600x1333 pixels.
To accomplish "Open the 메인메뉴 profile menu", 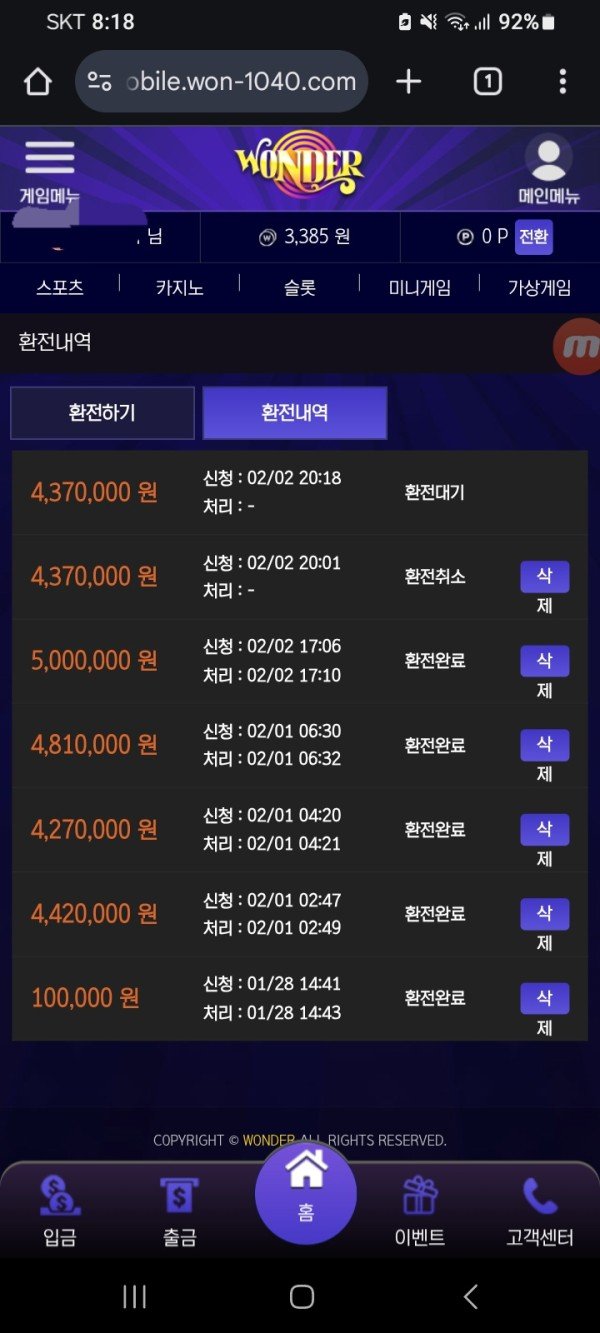I will (548, 169).
